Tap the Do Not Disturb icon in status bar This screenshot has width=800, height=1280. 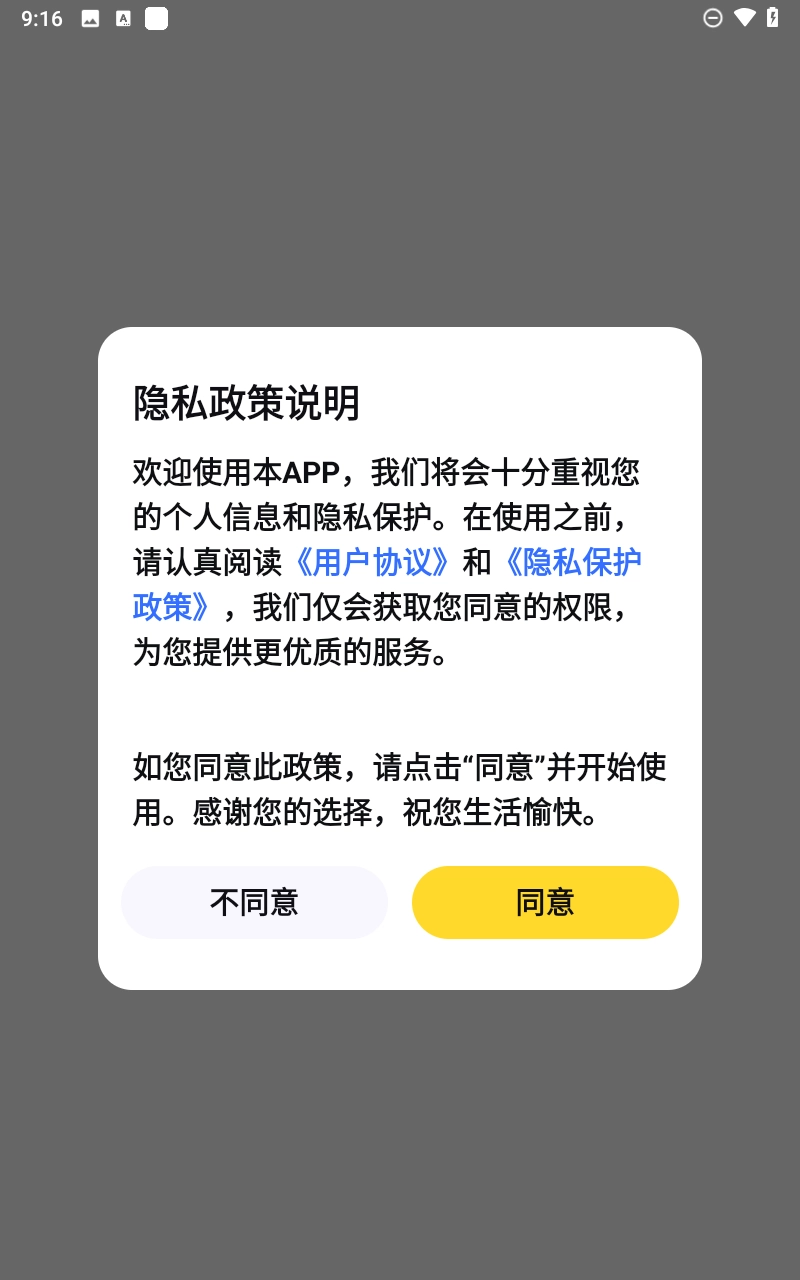pos(713,18)
